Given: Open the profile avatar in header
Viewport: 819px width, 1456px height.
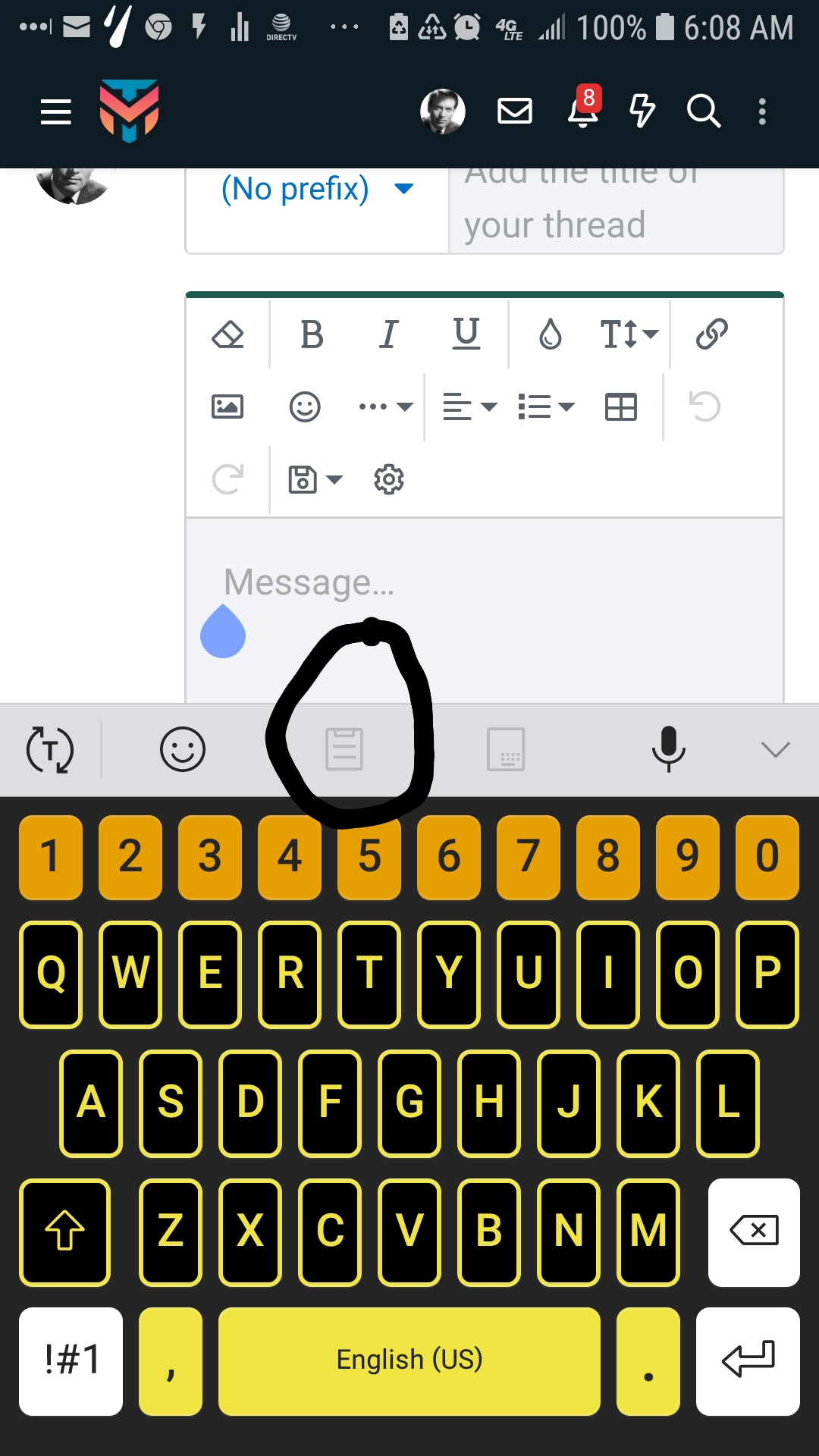Looking at the screenshot, I should [x=443, y=111].
